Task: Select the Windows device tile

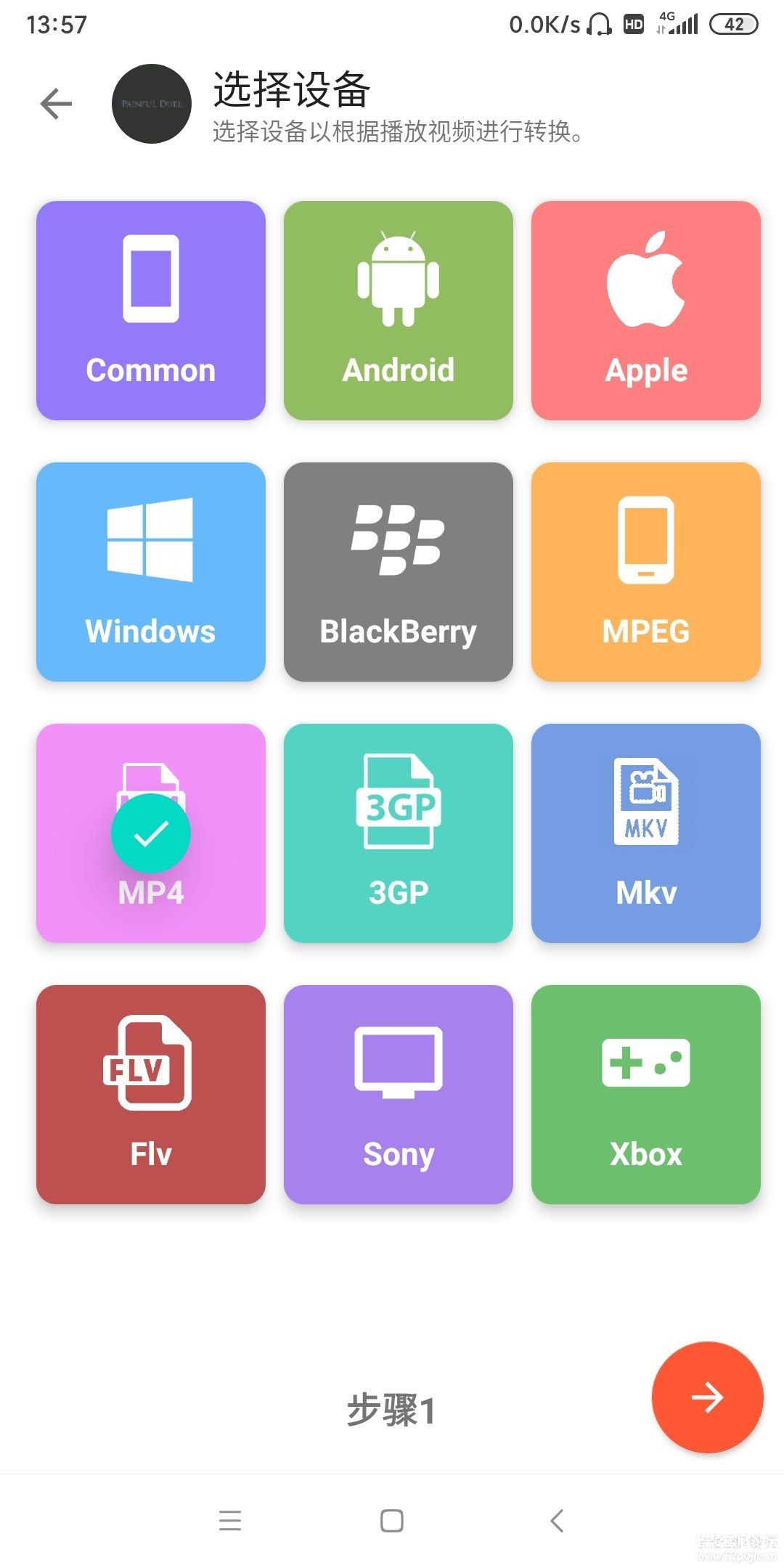Action: 151,572
